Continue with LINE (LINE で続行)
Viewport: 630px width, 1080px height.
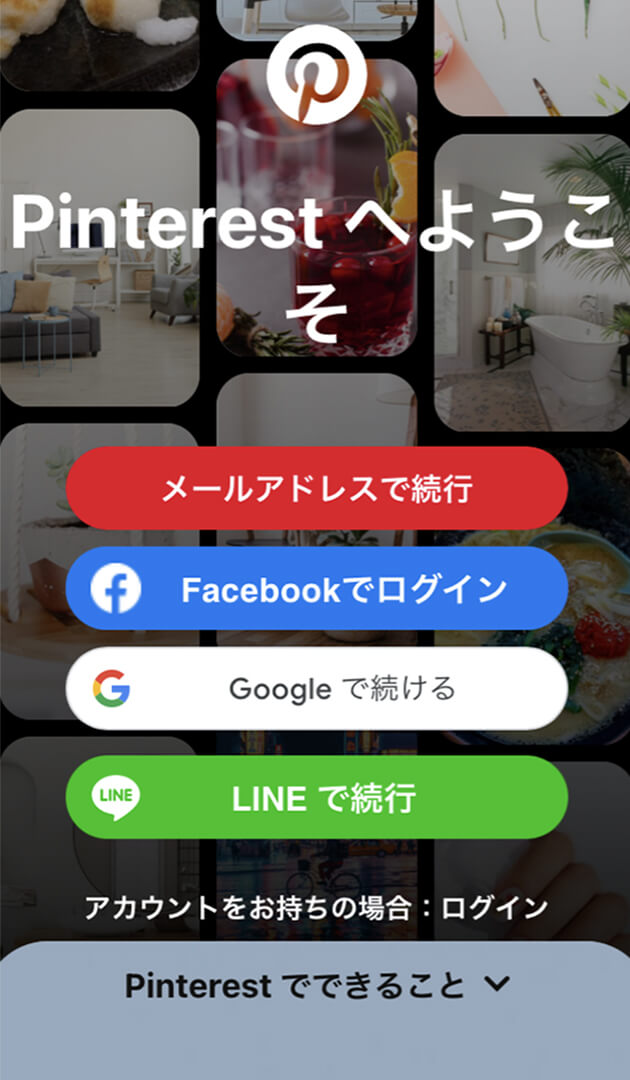click(316, 797)
